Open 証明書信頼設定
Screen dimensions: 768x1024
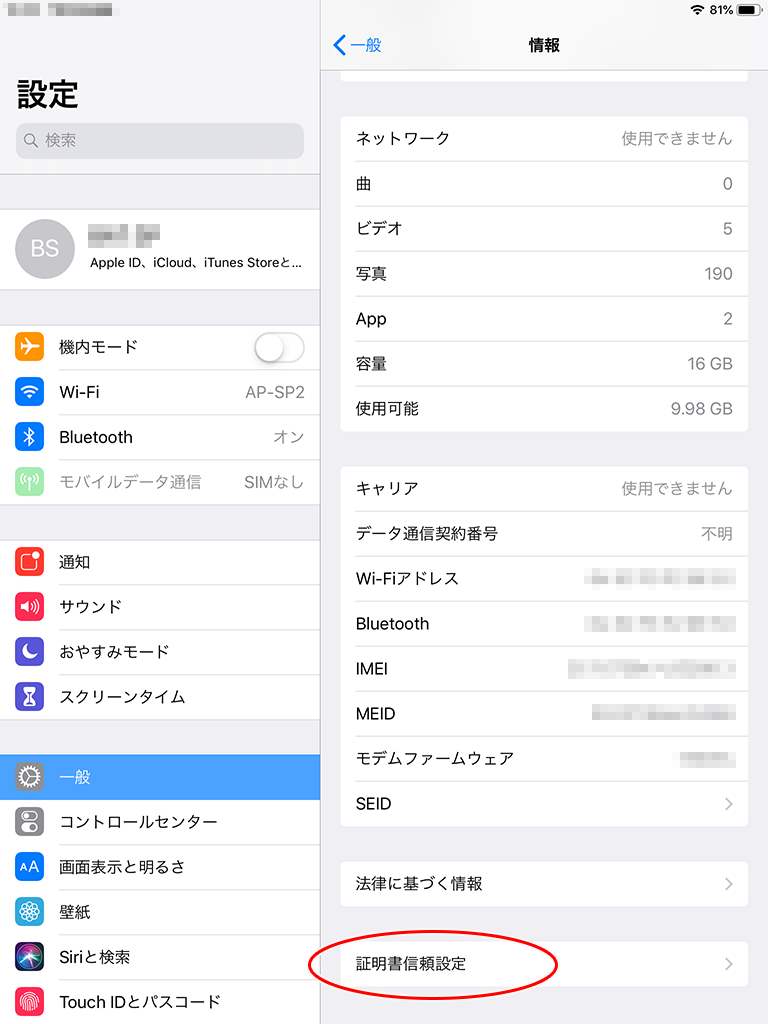544,964
